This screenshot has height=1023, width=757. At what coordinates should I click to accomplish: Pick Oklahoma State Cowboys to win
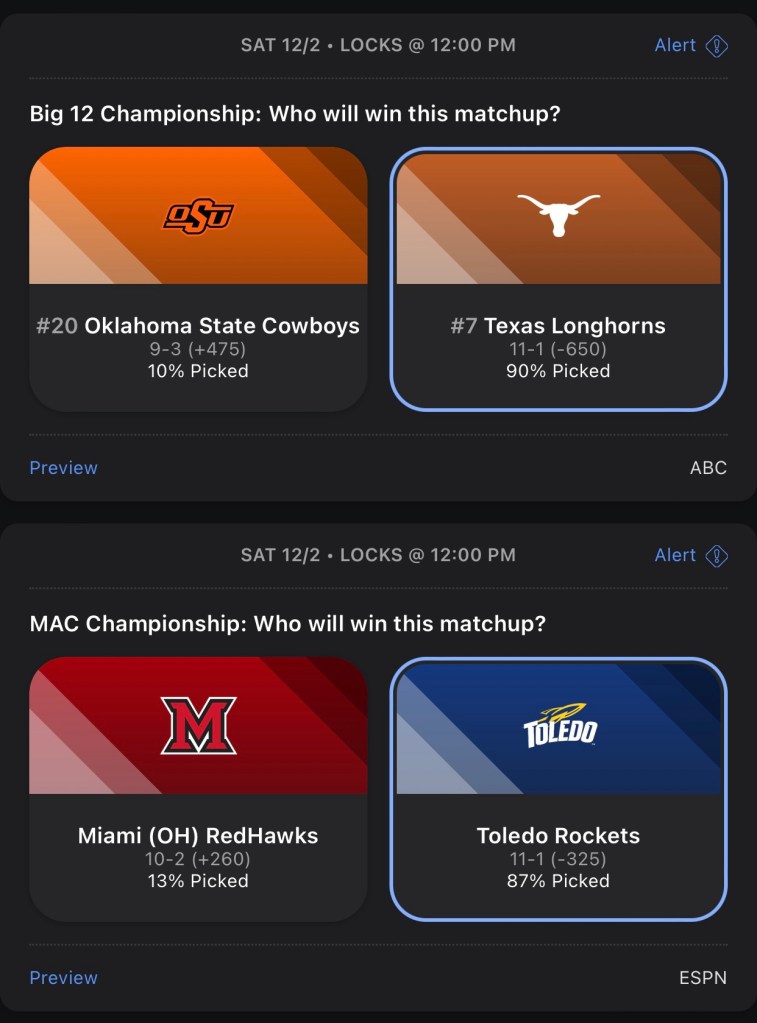pyautogui.click(x=198, y=280)
